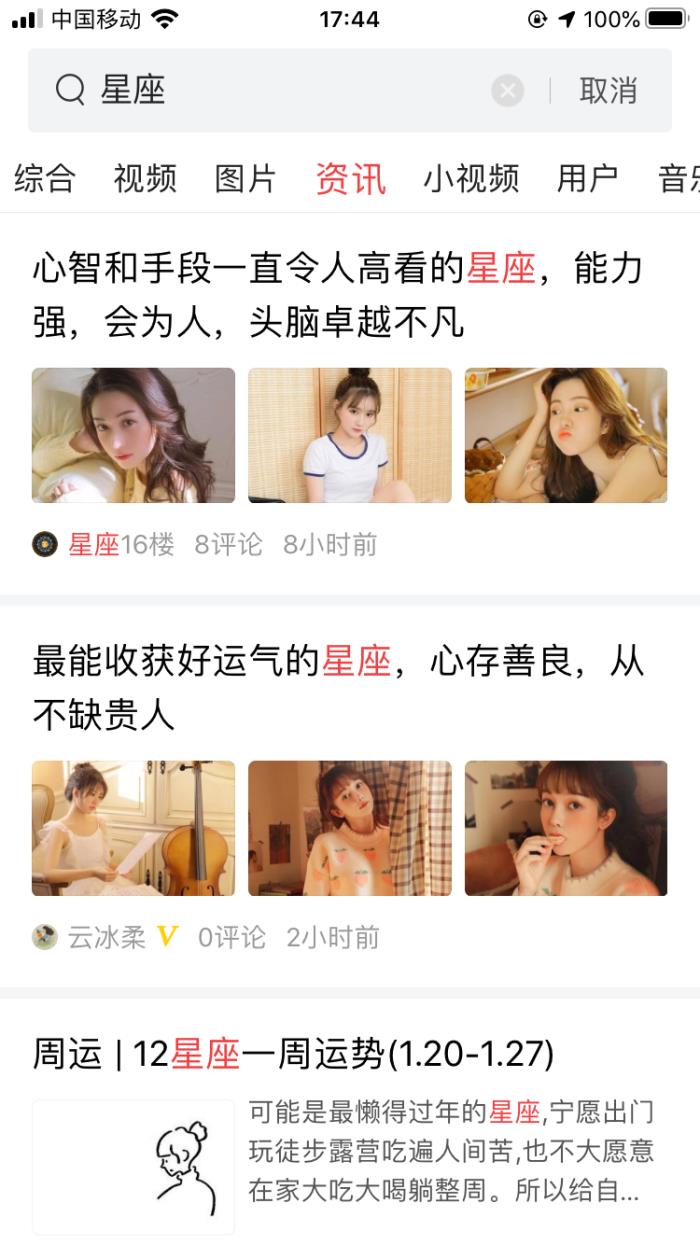Switch to the 视频 tab
This screenshot has height=1245, width=700.
(x=145, y=179)
